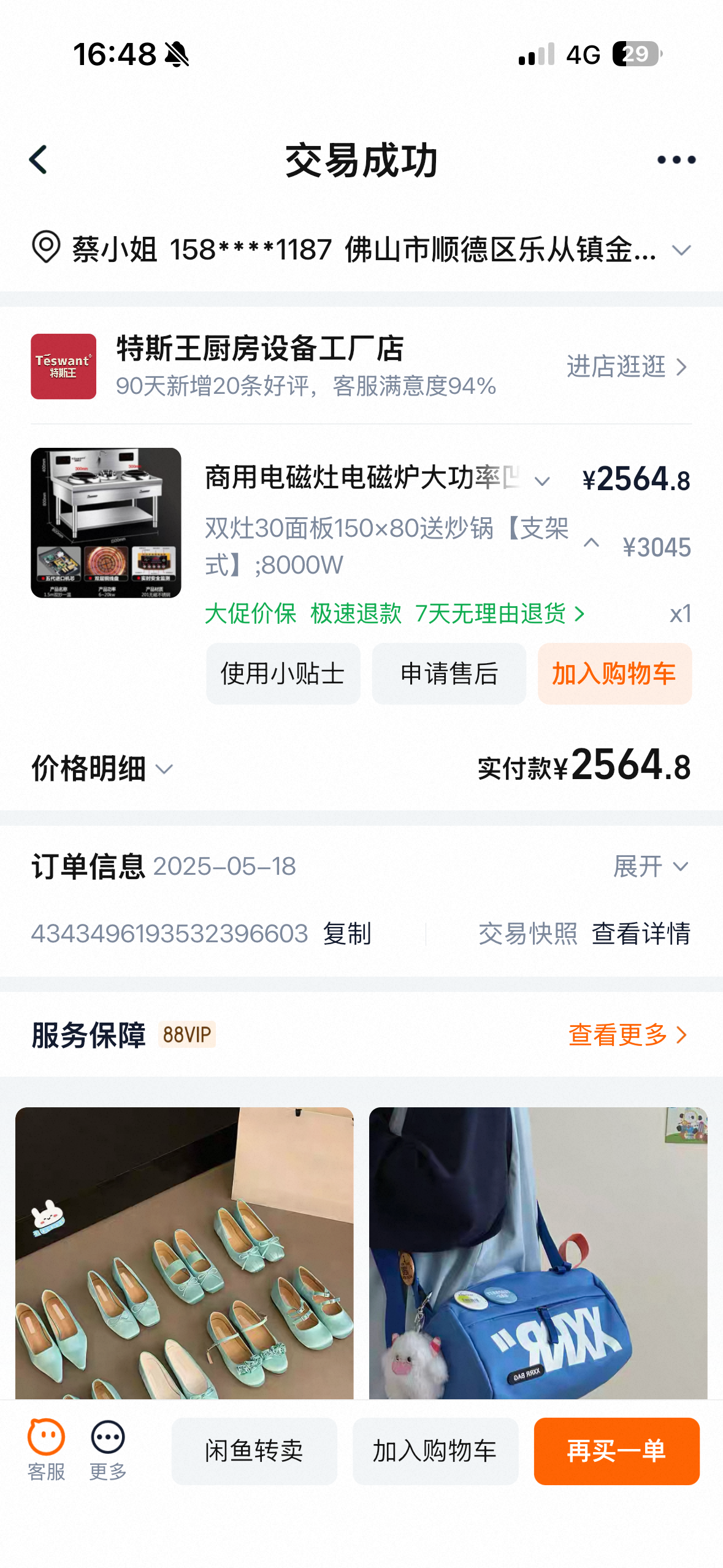Expand the 价格明细 price breakdown

[102, 769]
